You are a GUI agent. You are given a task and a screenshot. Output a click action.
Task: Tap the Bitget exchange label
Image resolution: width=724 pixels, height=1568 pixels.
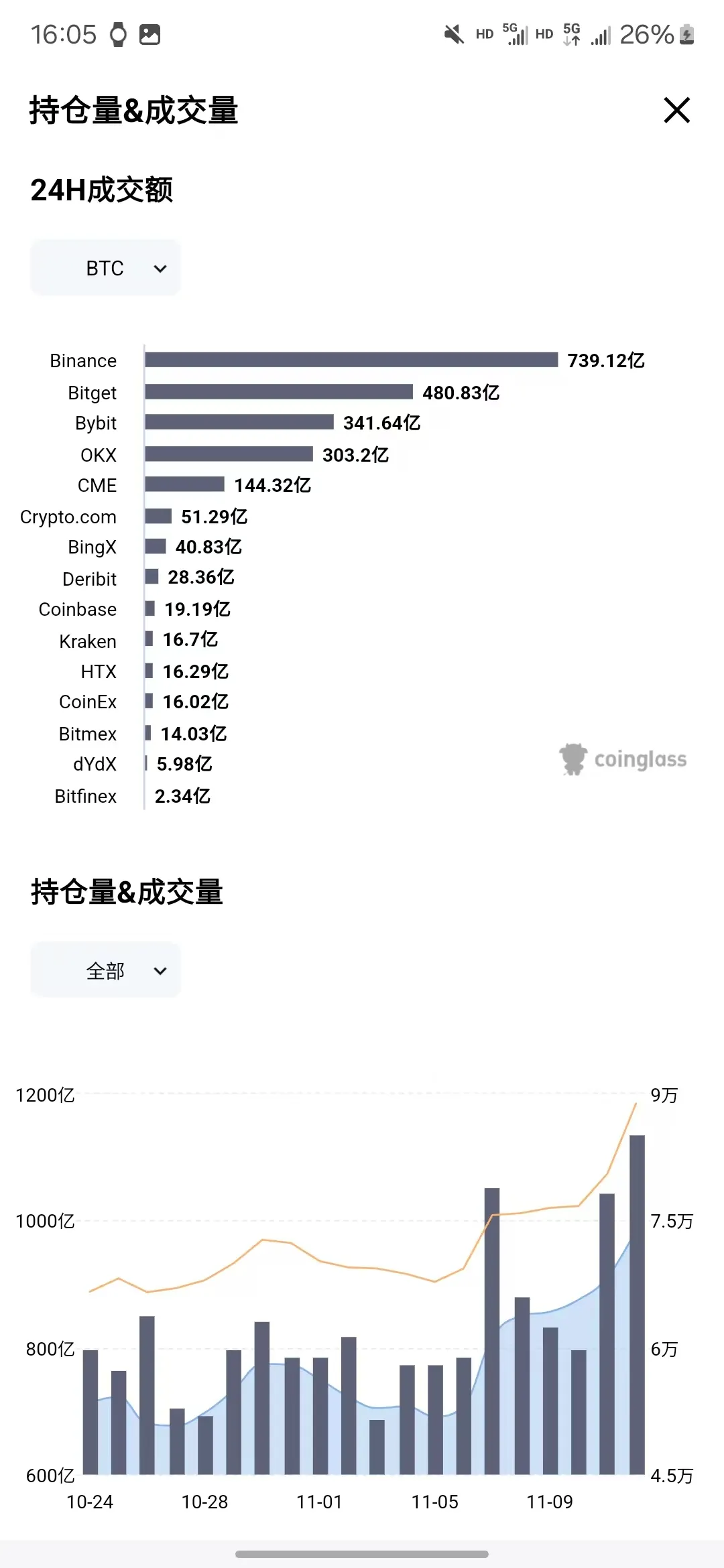pyautogui.click(x=93, y=393)
